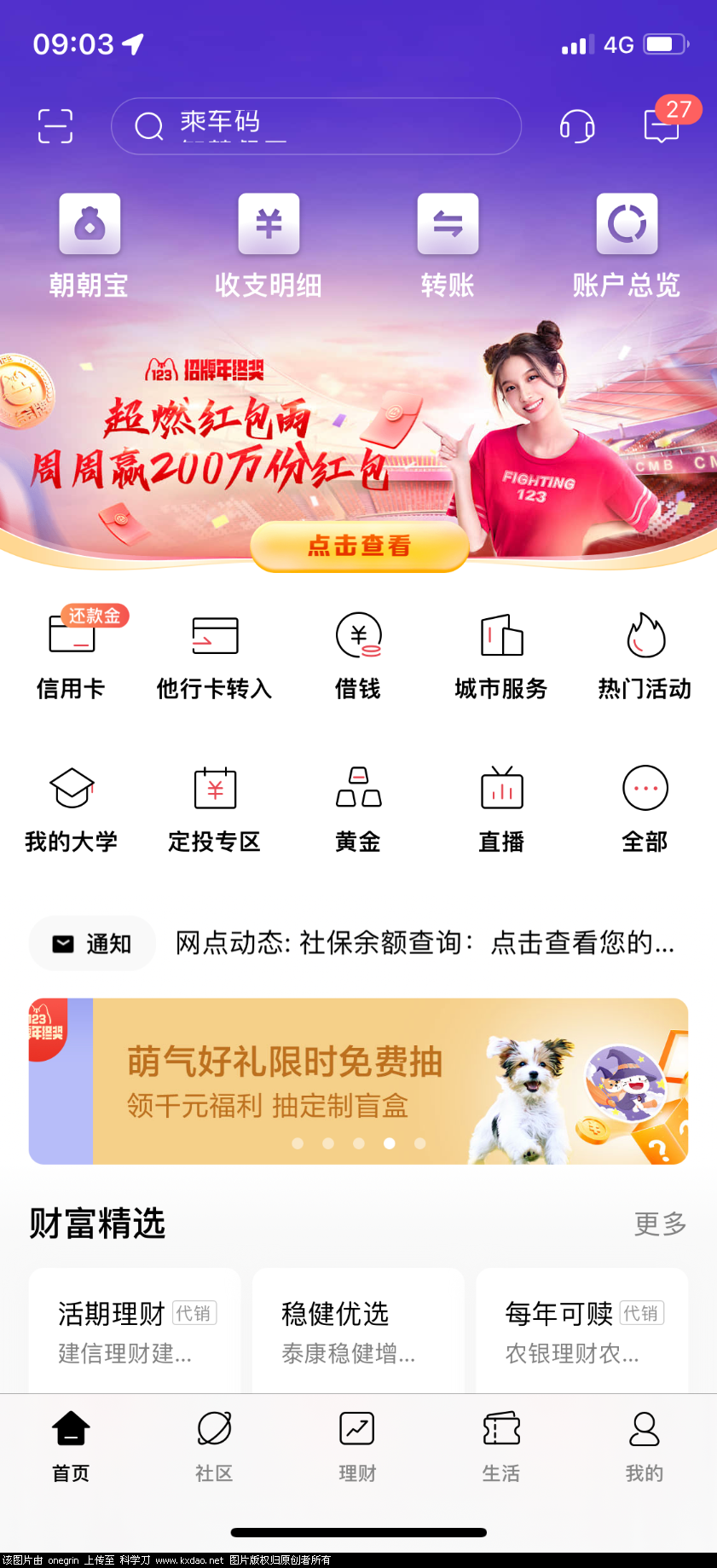Switch to the 理财 tab

[357, 1447]
